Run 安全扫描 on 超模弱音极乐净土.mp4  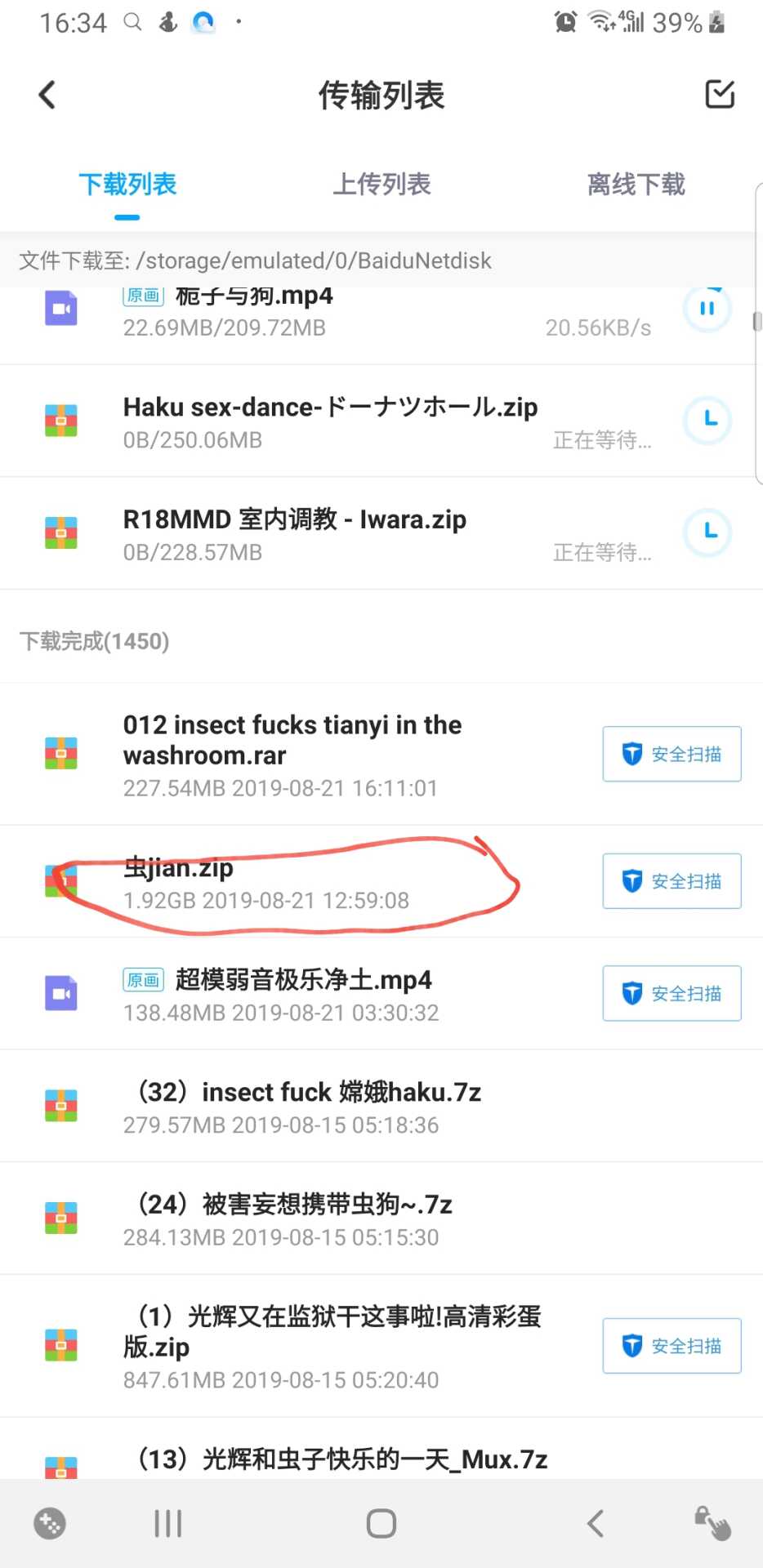click(672, 993)
